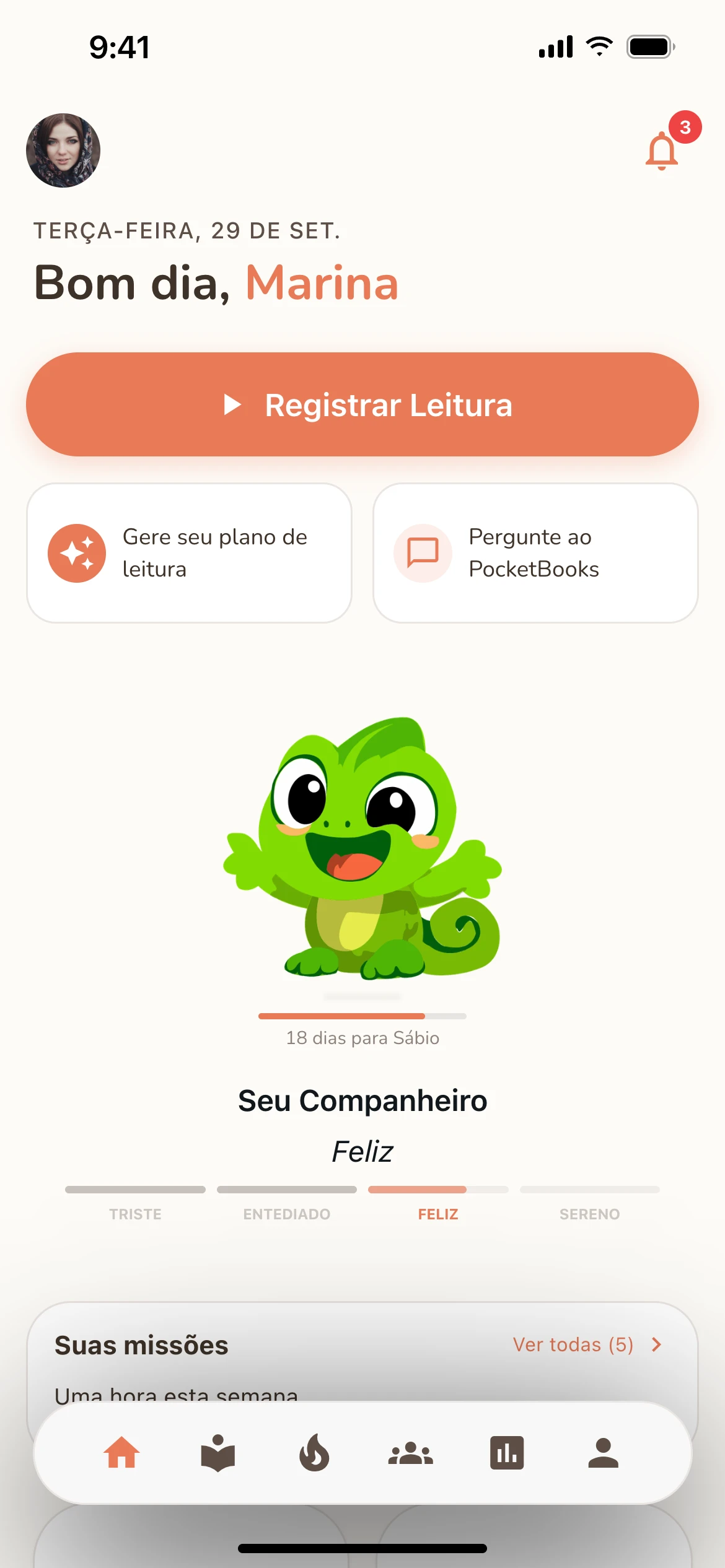This screenshot has height=1568, width=725.
Task: Tap Registrar Leitura button
Action: tap(362, 404)
